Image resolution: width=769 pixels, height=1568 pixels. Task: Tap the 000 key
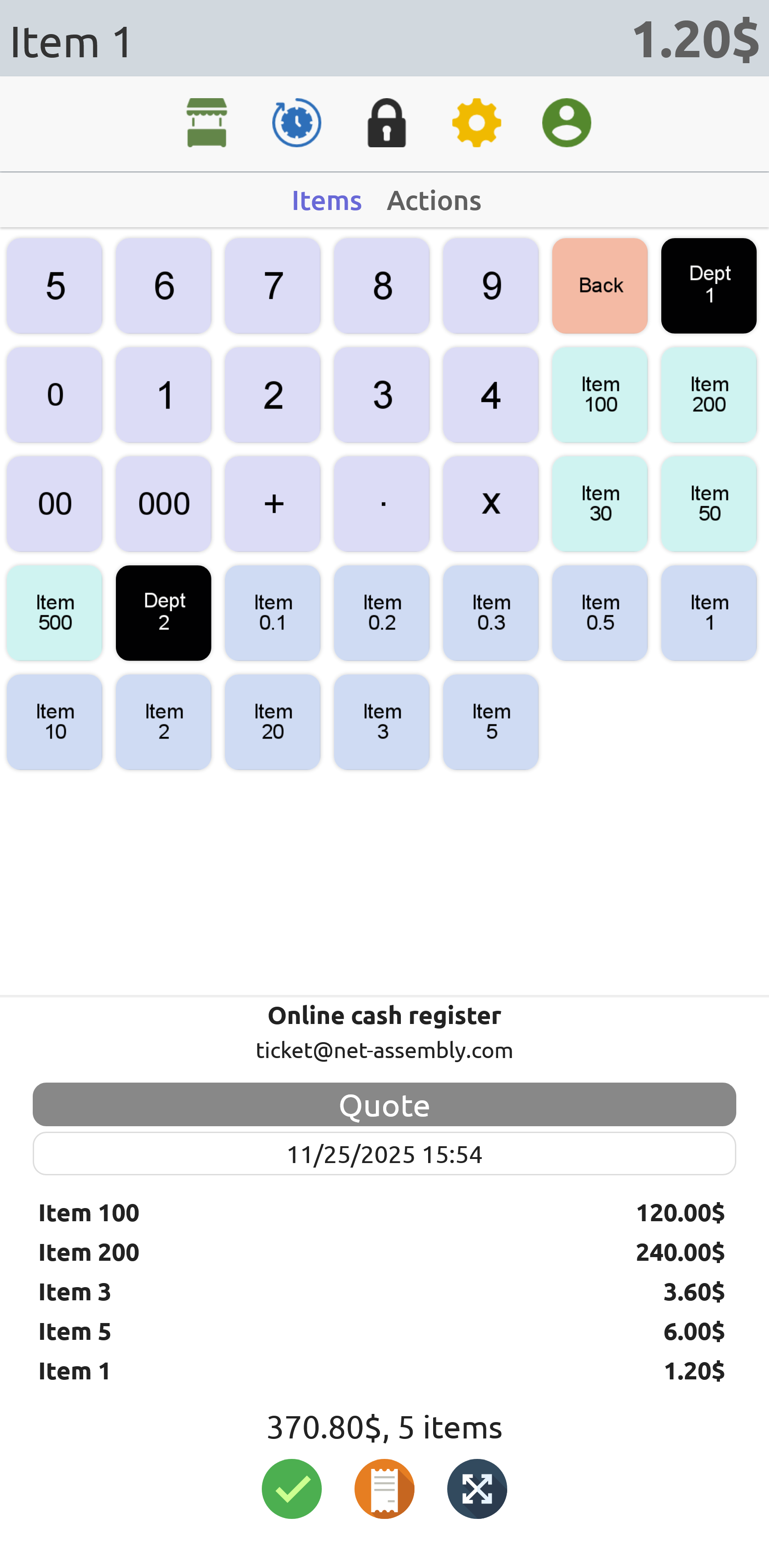[x=164, y=504]
